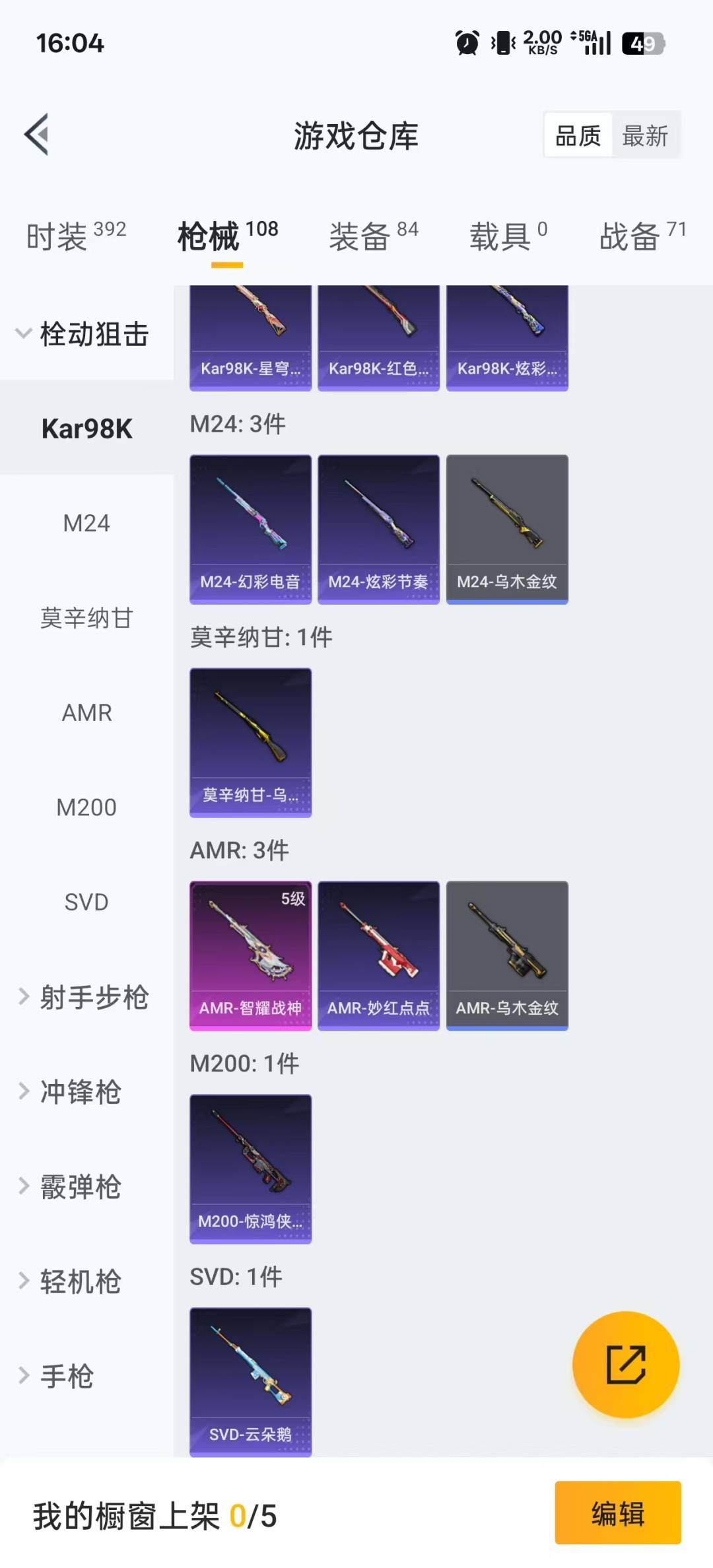The width and height of the screenshot is (713, 1568).
Task: Jump to M24 in the sidebar
Action: point(86,524)
